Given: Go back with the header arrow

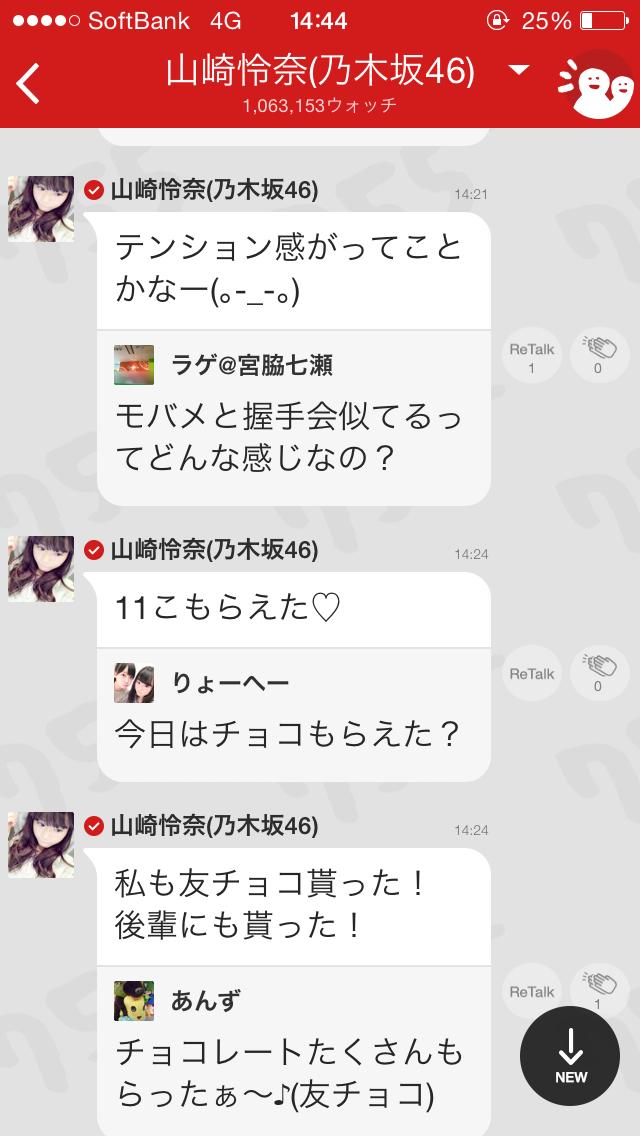Looking at the screenshot, I should click(x=29, y=83).
